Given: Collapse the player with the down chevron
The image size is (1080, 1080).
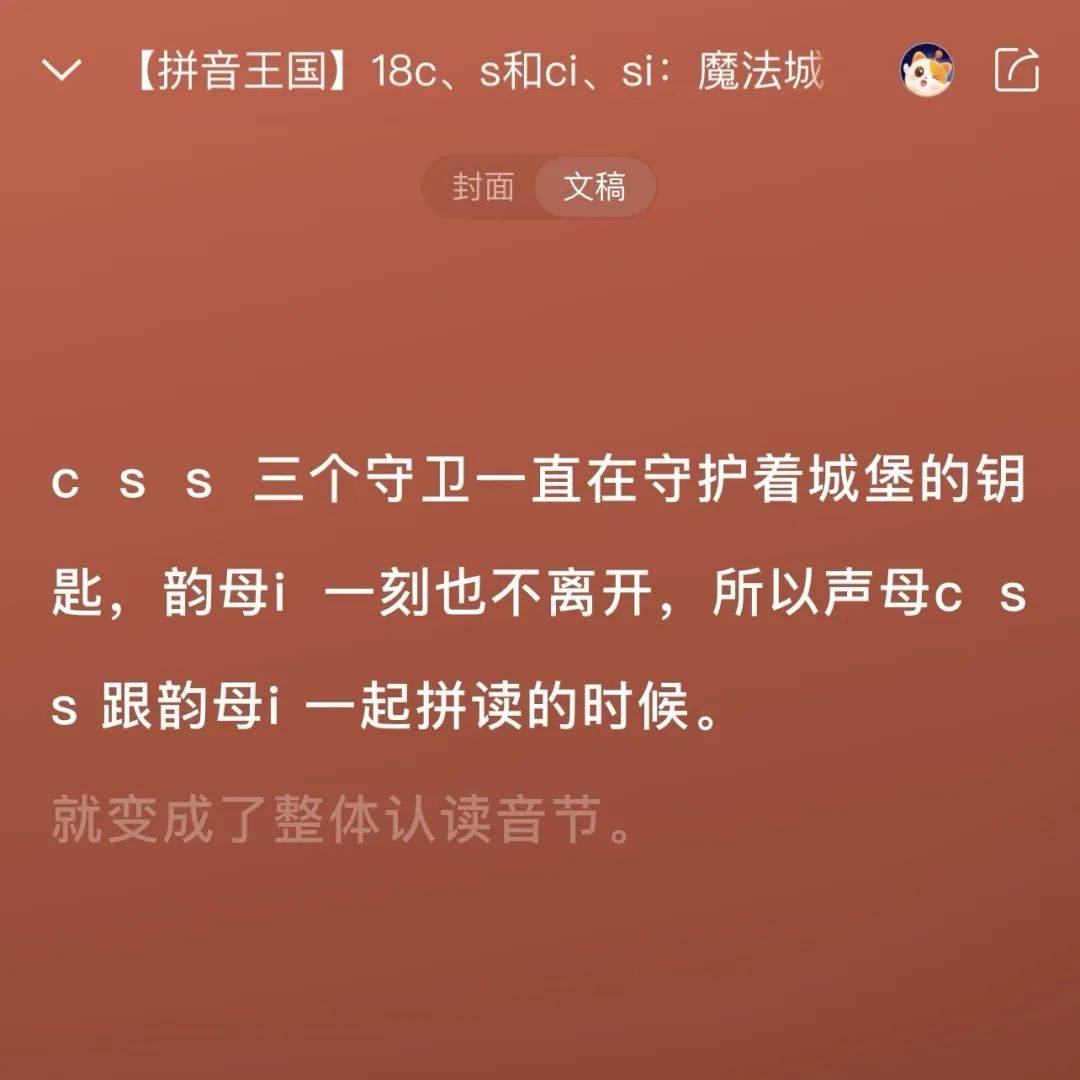Looking at the screenshot, I should pyautogui.click(x=62, y=72).
